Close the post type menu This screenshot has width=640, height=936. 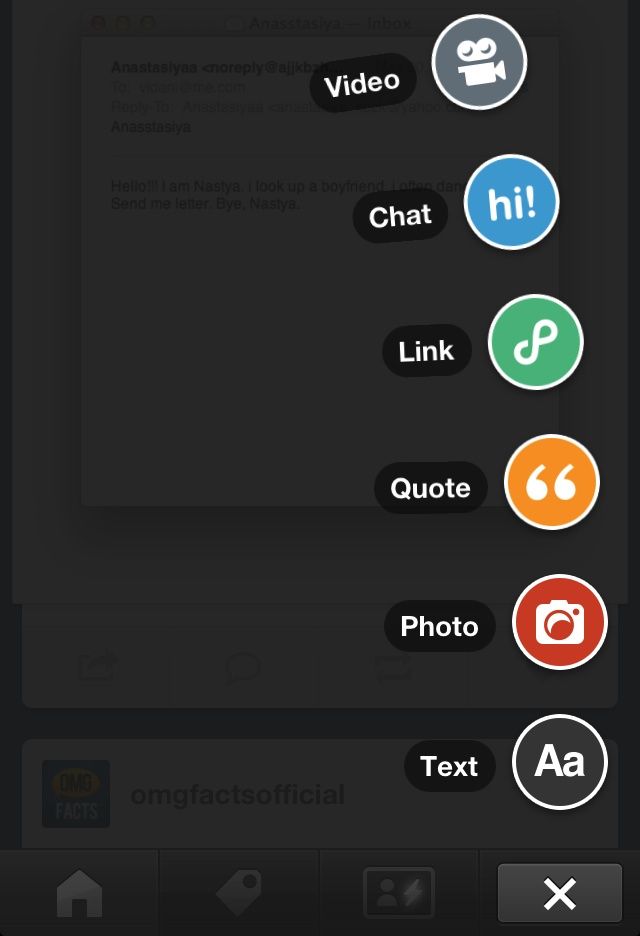click(x=559, y=892)
